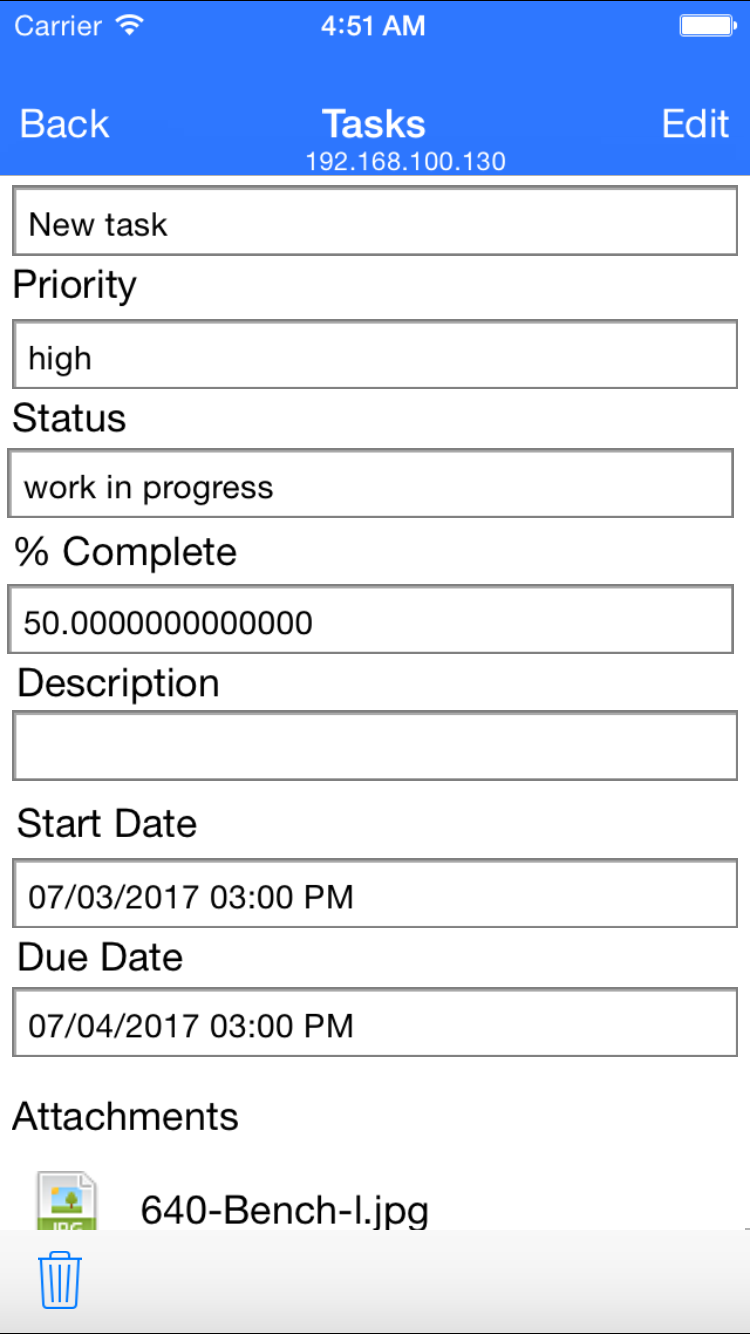Select the New task name field

pyautogui.click(x=375, y=221)
